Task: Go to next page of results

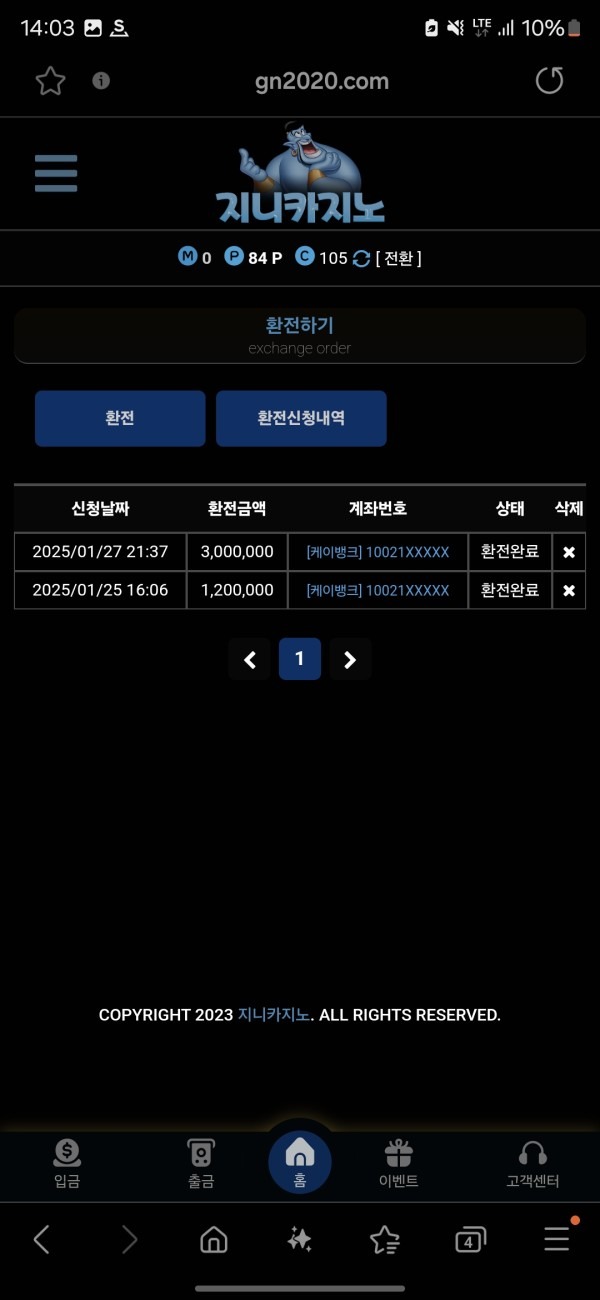Action: [350, 659]
